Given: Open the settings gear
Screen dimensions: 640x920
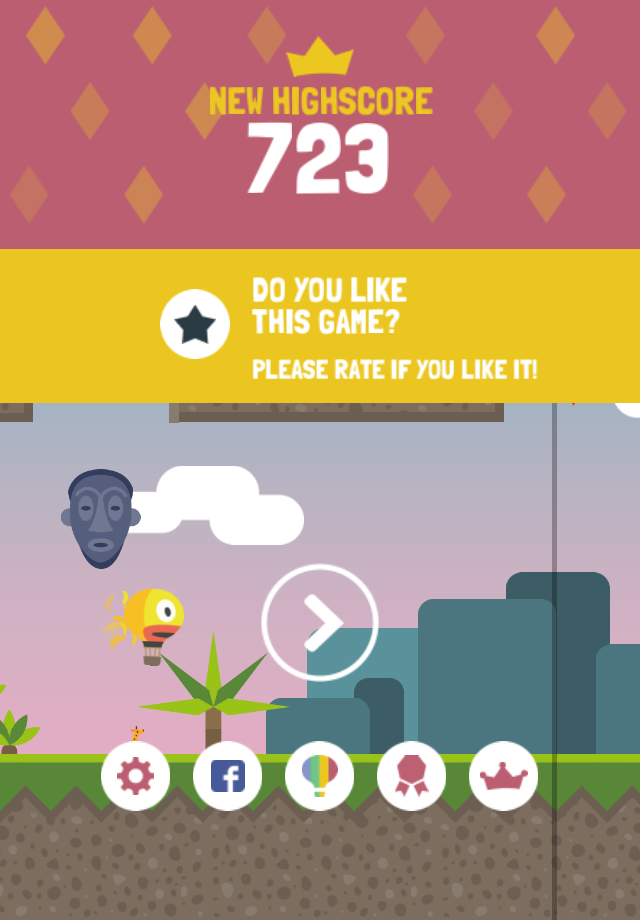Looking at the screenshot, I should tap(136, 776).
